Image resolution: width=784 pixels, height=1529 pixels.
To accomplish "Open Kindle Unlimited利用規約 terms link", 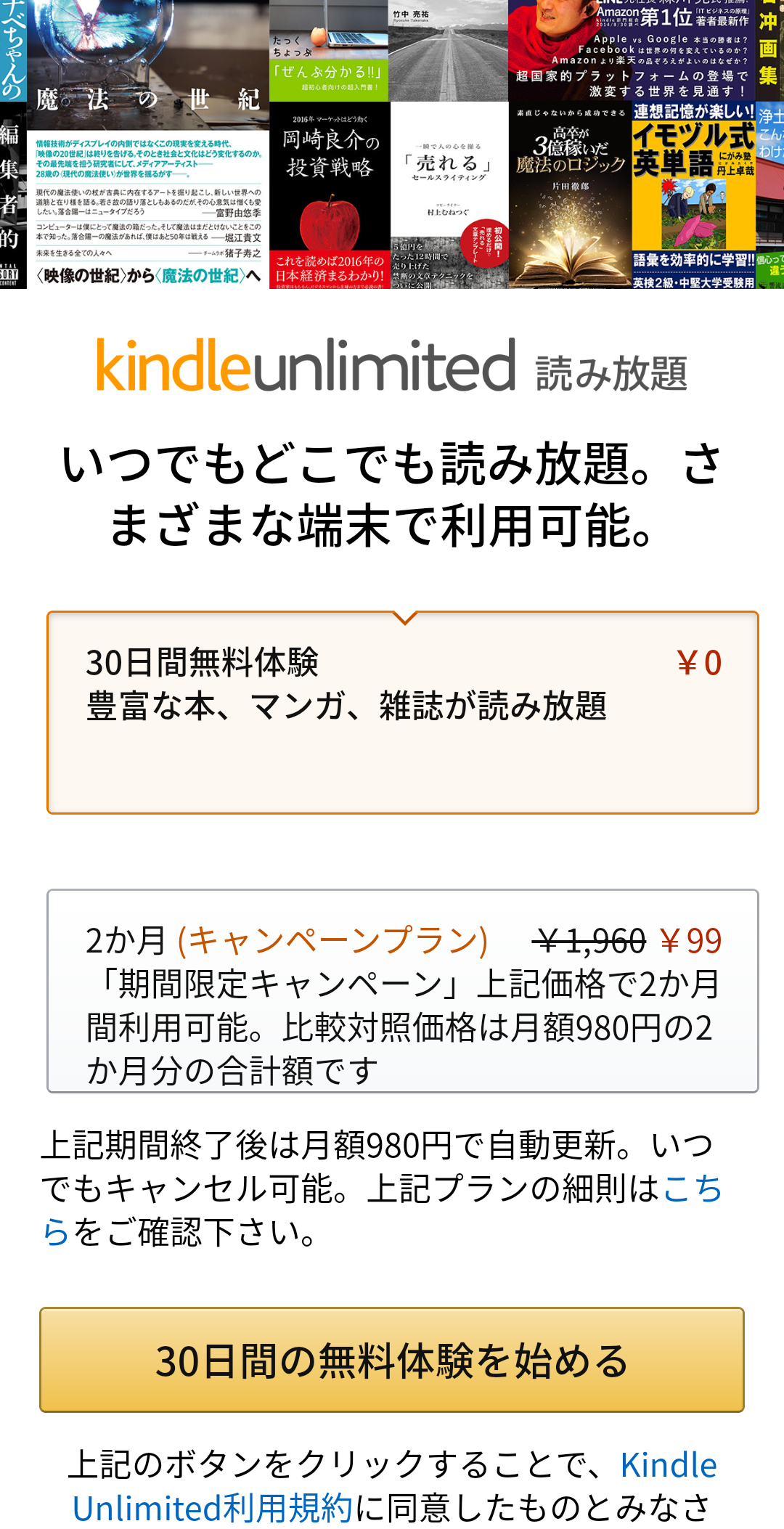I will point(212,1508).
